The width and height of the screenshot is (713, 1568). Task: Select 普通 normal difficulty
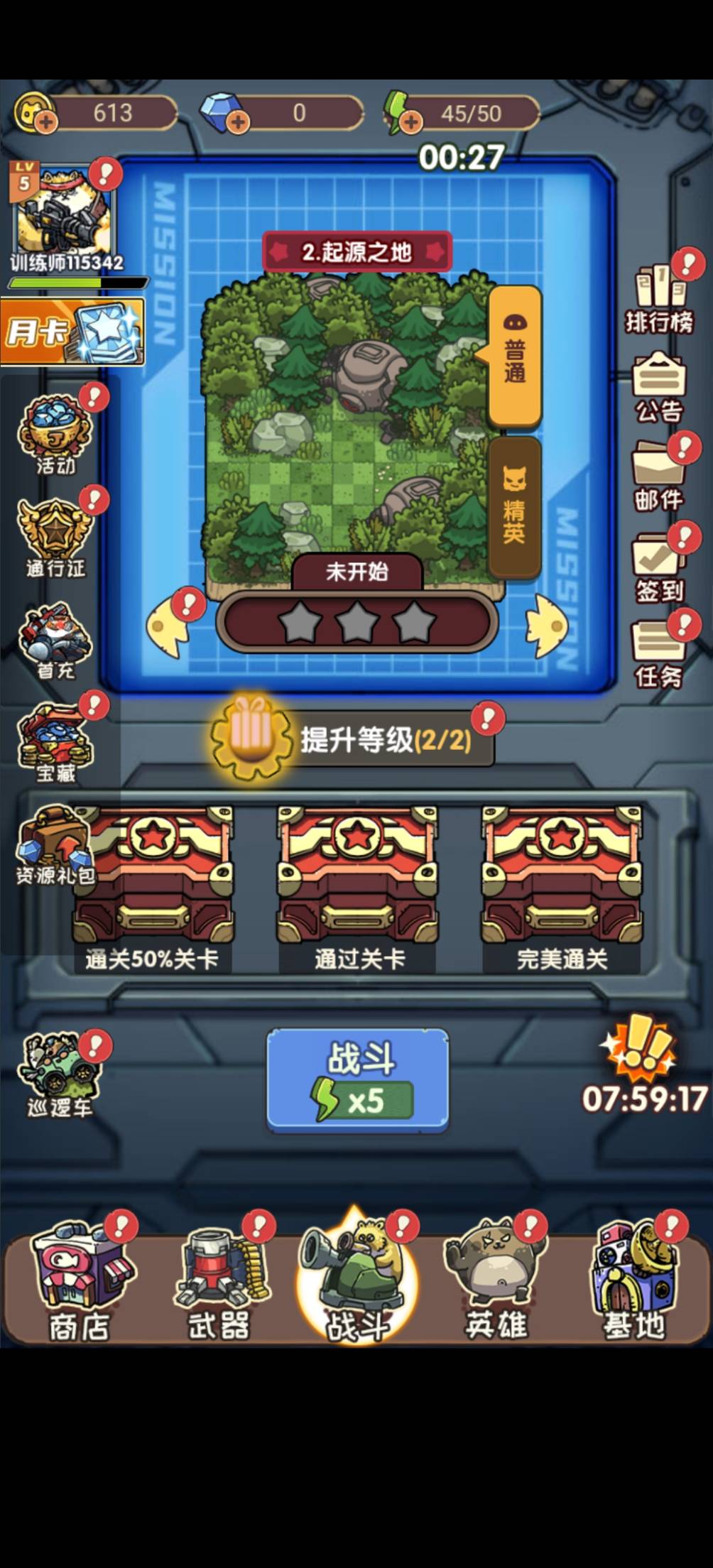513,356
